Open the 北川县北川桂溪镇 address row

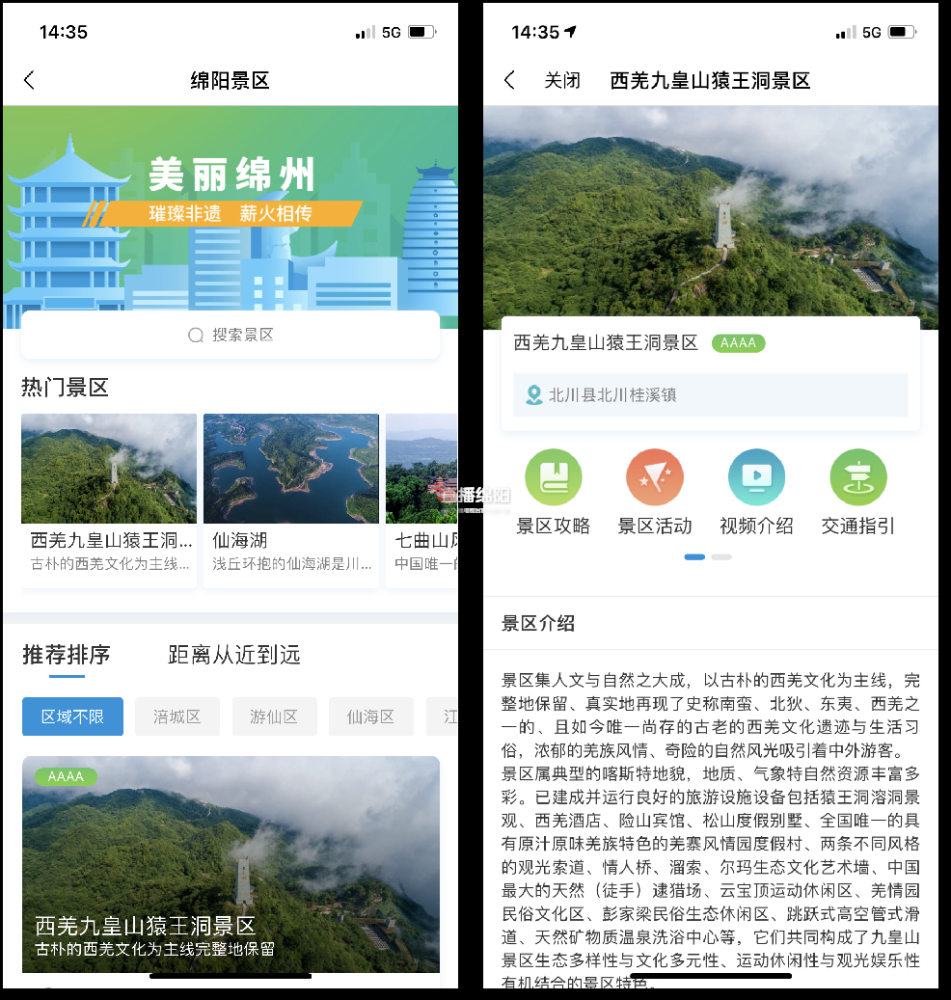click(x=711, y=395)
